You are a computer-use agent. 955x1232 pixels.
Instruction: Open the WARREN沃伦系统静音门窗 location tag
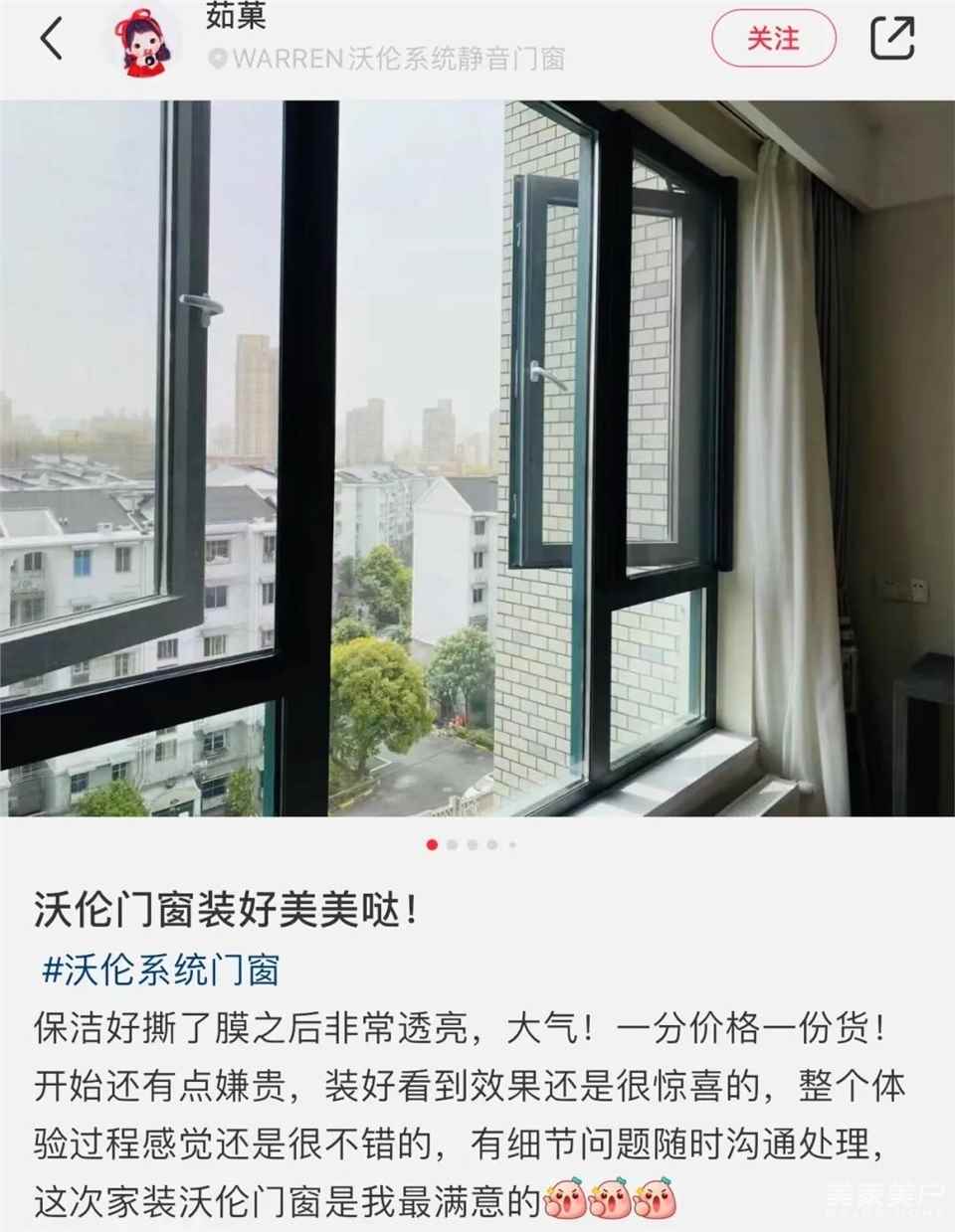[x=388, y=60]
